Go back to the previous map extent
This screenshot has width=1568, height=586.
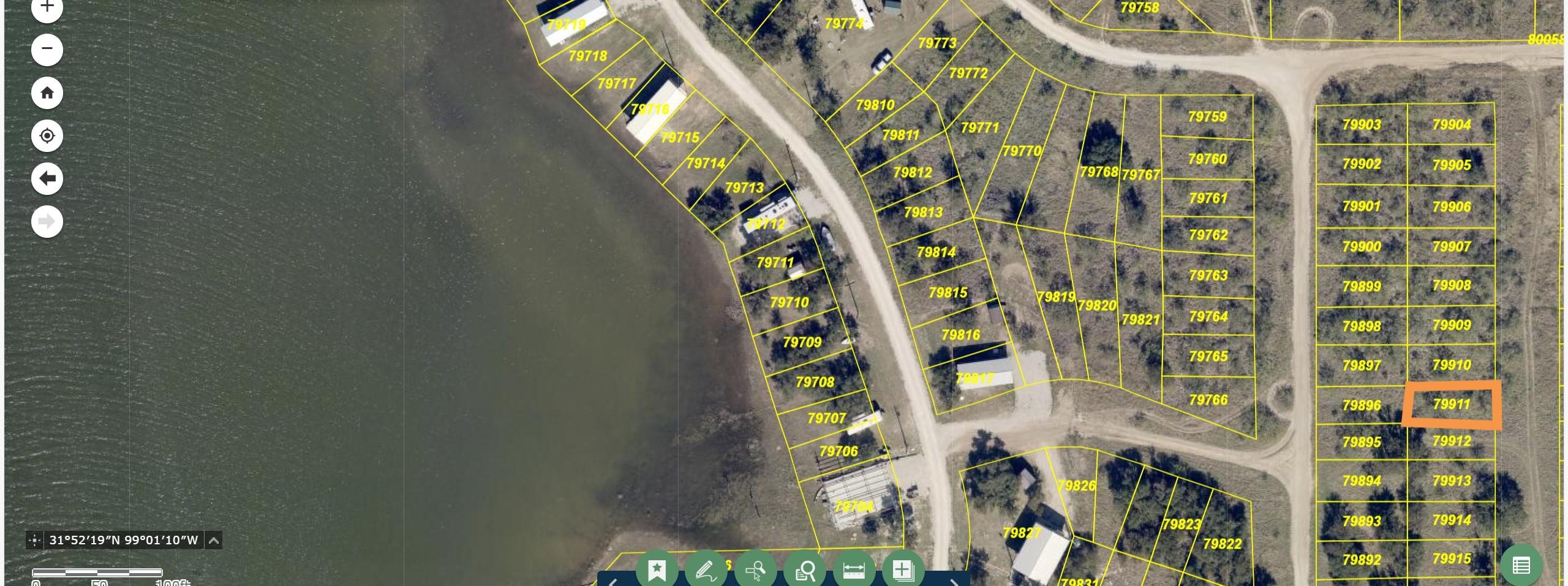coord(47,178)
